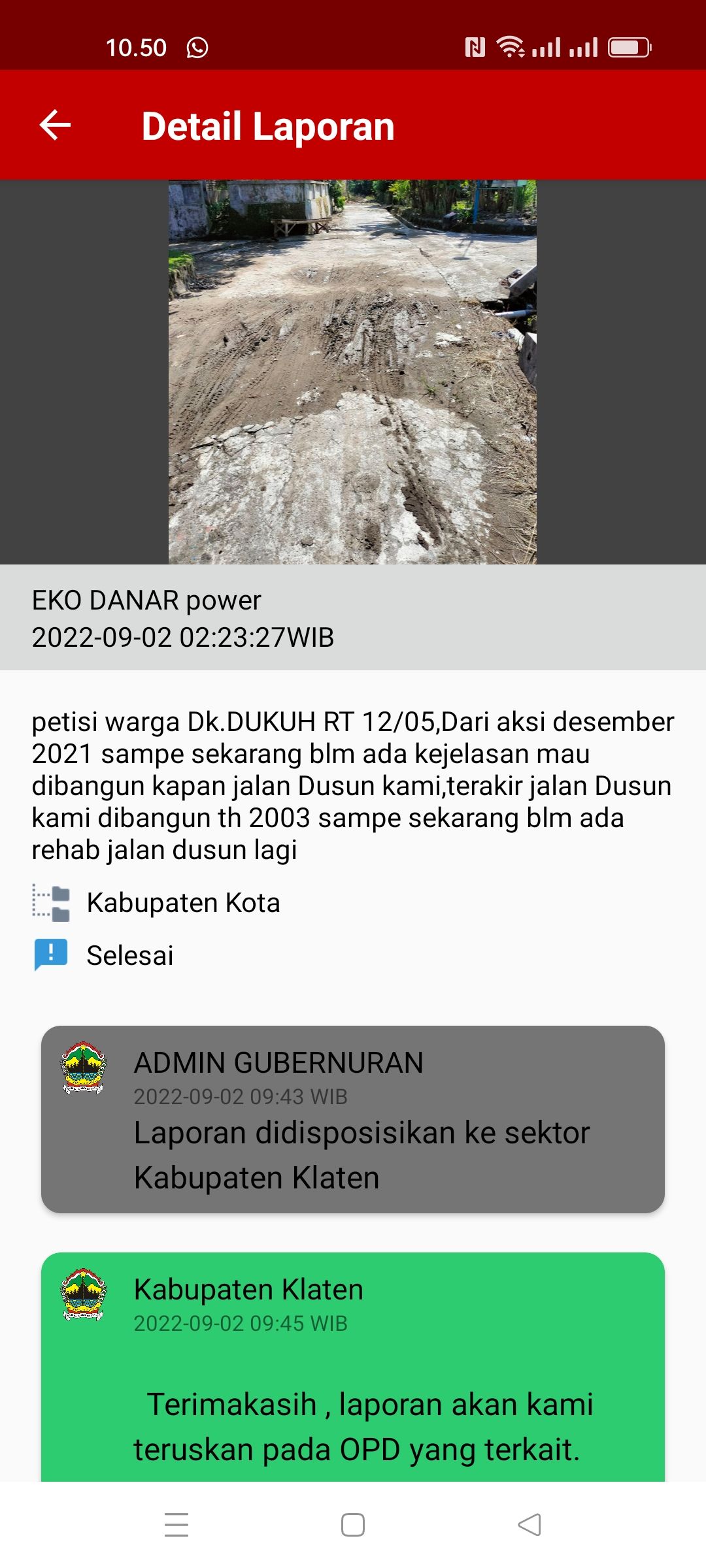Go back from Detail Laporan
Viewport: 706px width, 1568px height.
(x=55, y=125)
